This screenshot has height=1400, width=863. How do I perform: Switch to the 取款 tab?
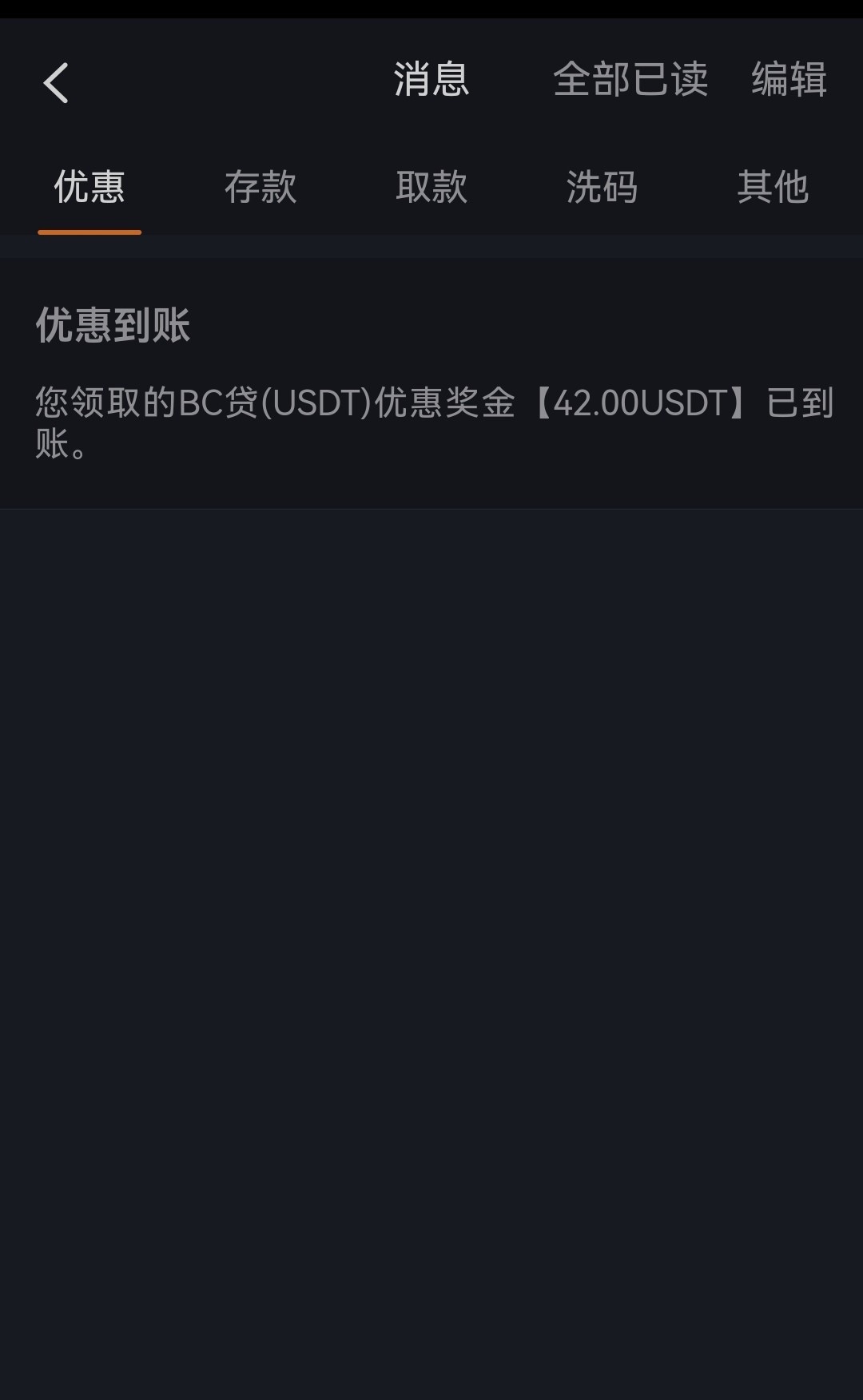pos(431,188)
